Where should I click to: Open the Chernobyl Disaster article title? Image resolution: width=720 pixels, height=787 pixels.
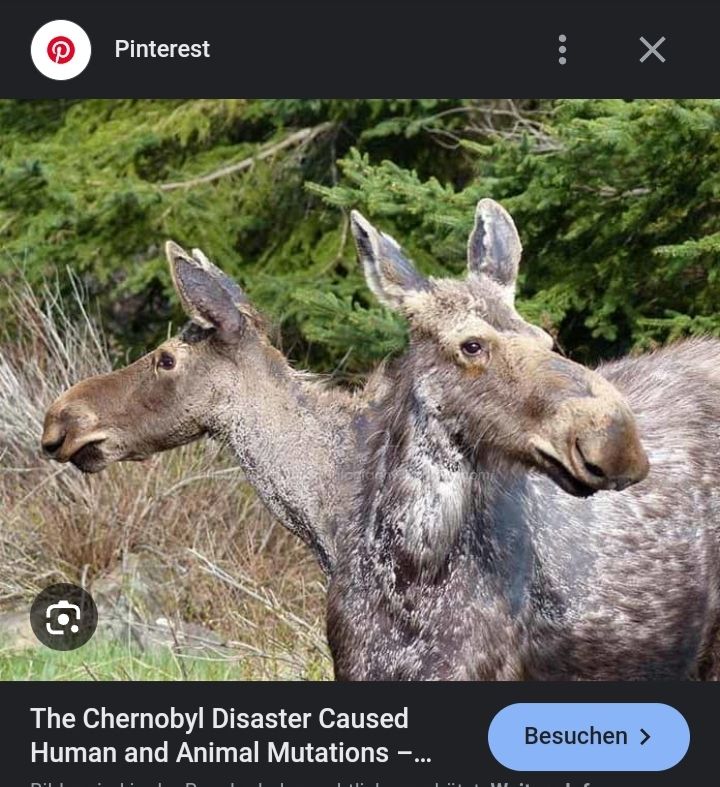point(230,735)
